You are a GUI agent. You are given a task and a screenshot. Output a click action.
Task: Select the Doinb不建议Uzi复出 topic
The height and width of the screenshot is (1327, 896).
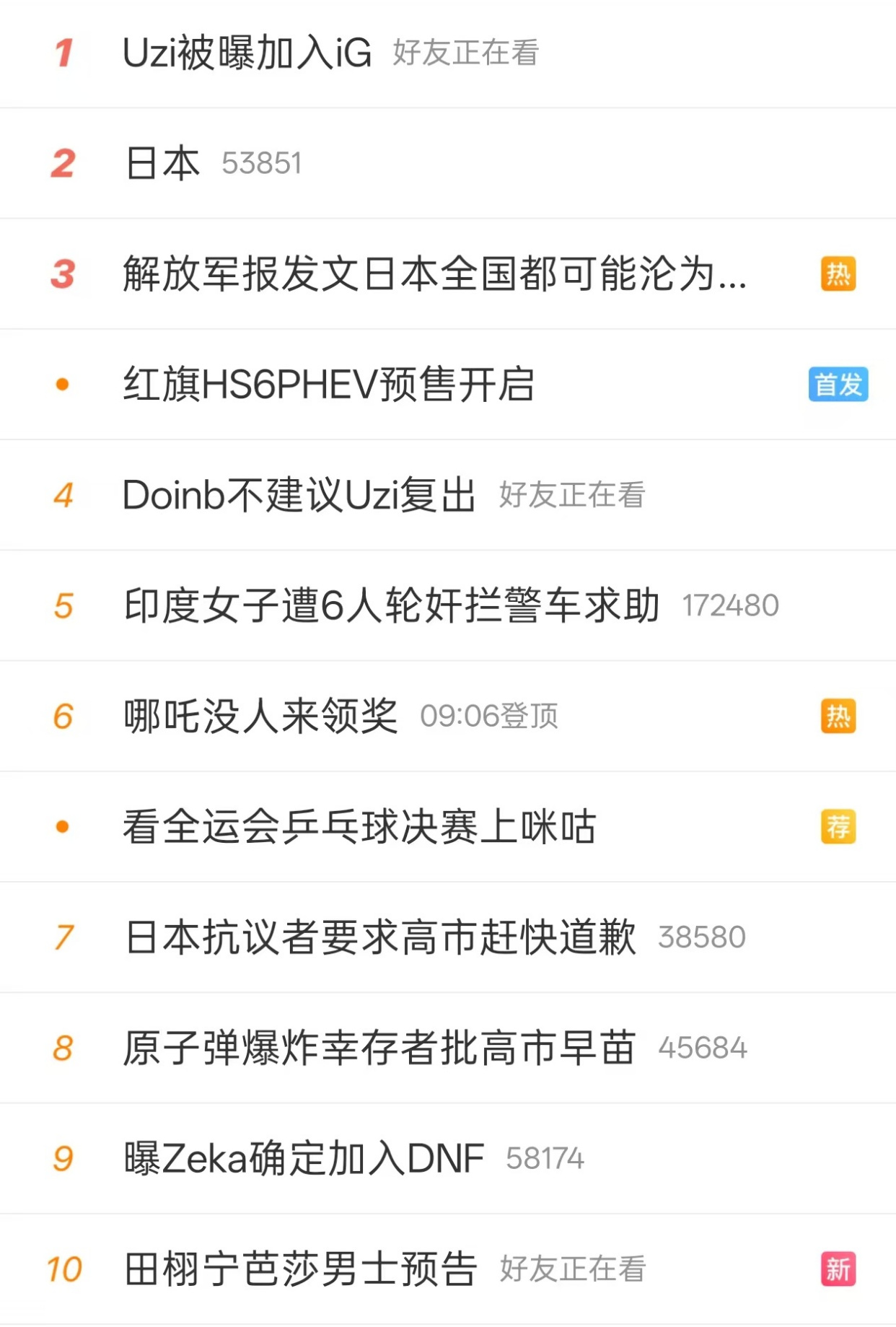(299, 495)
